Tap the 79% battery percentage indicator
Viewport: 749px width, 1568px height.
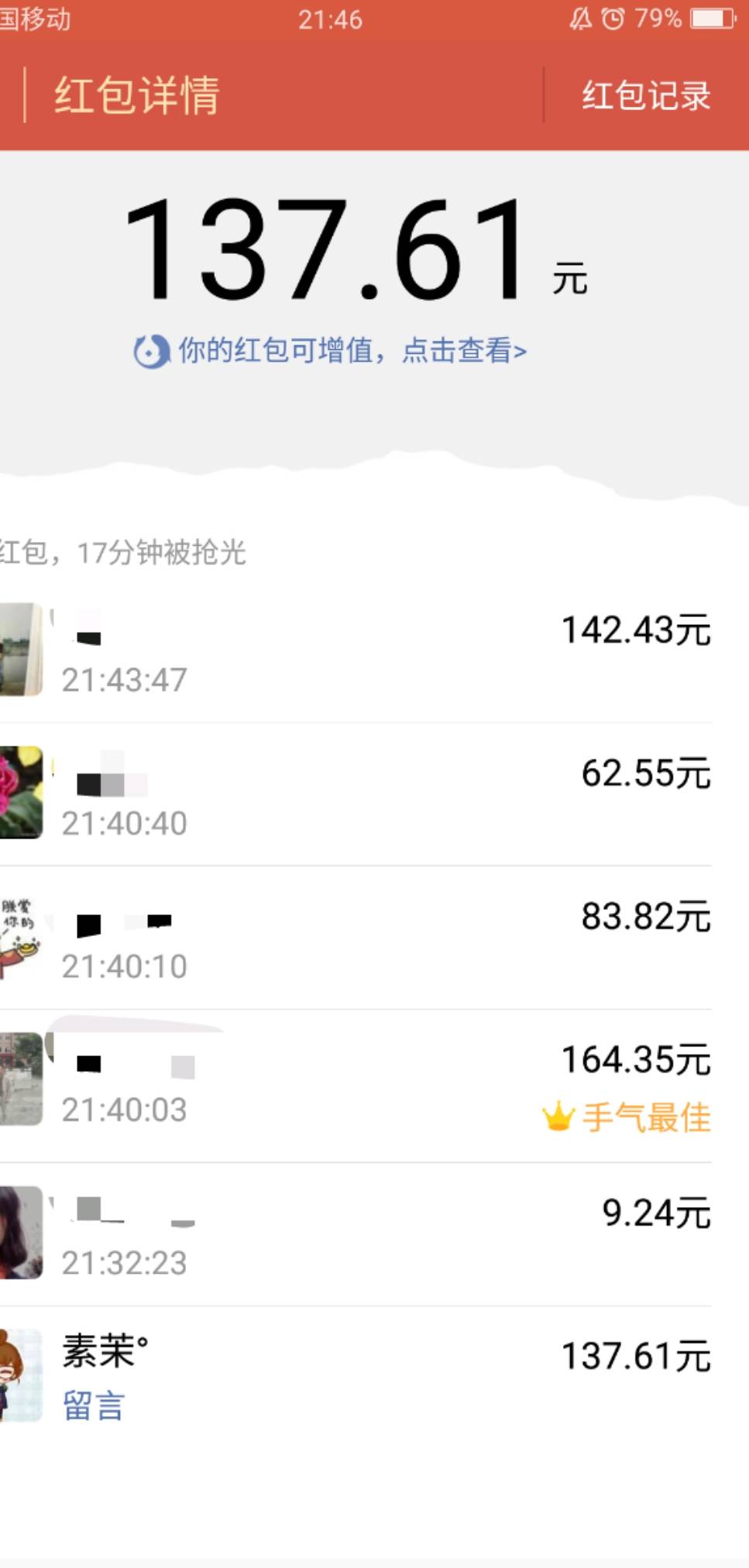pos(660,20)
